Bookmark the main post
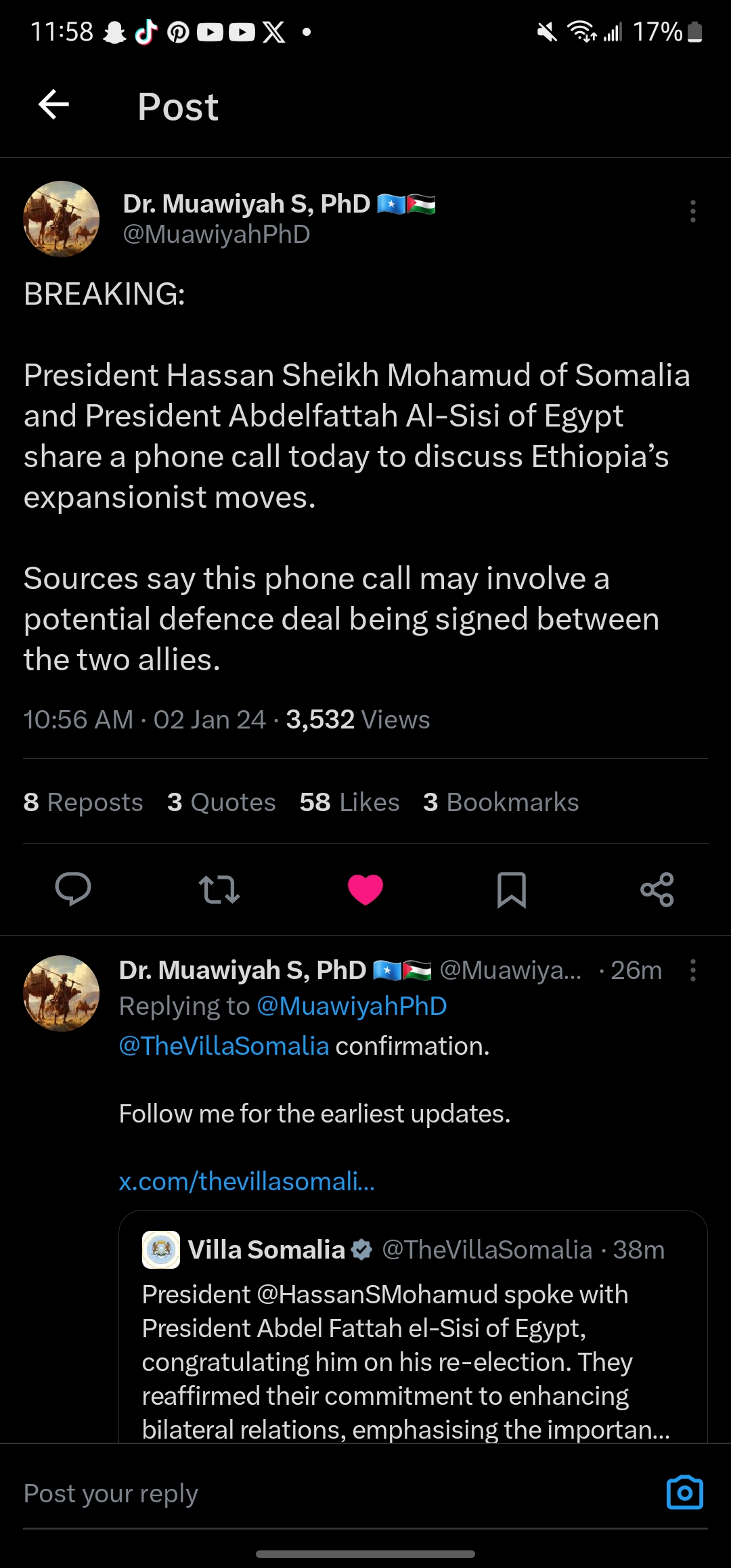731x1568 pixels. click(x=512, y=889)
